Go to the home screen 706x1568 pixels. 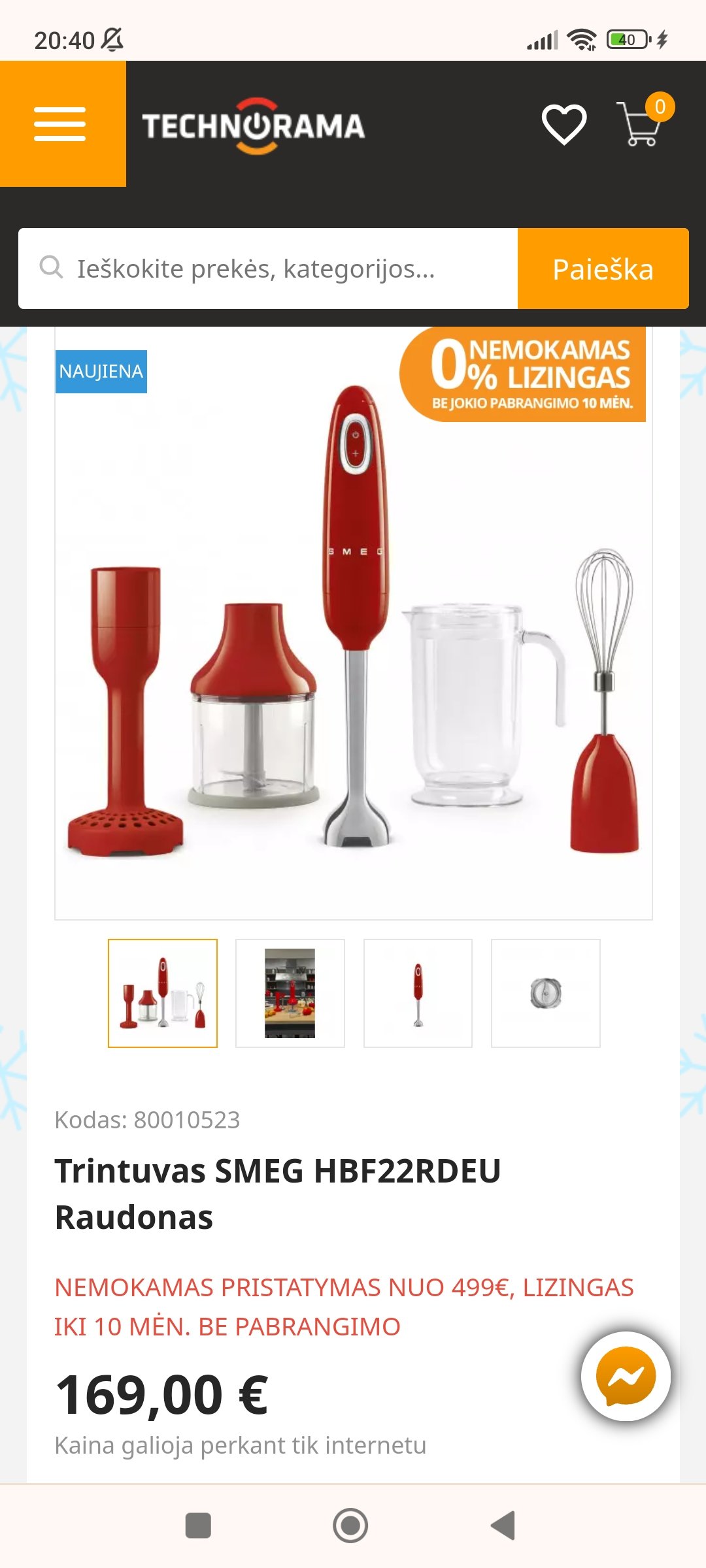click(x=350, y=1526)
